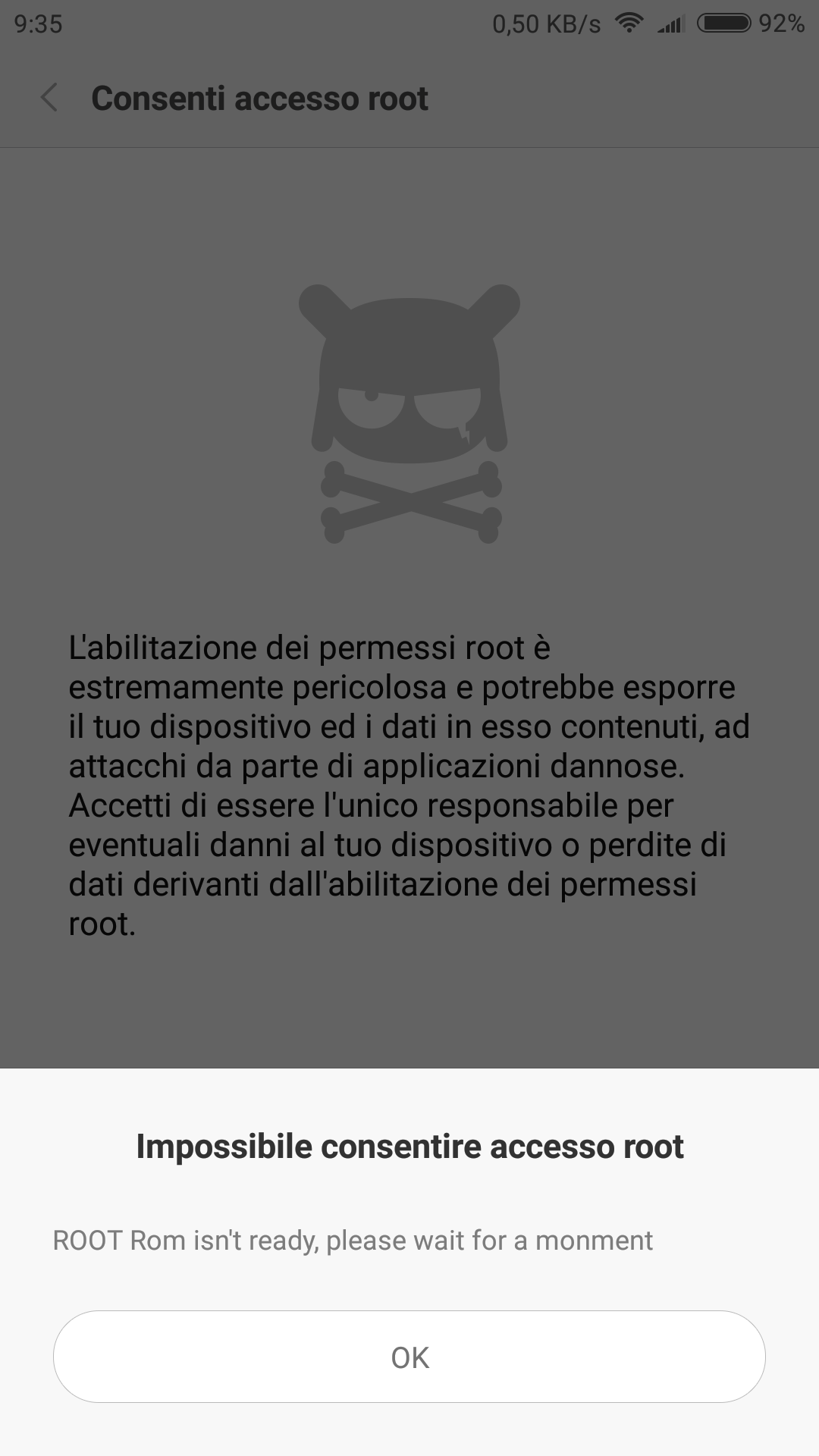Confirm the root access dialog with OK
The height and width of the screenshot is (1456, 819).
point(409,1357)
